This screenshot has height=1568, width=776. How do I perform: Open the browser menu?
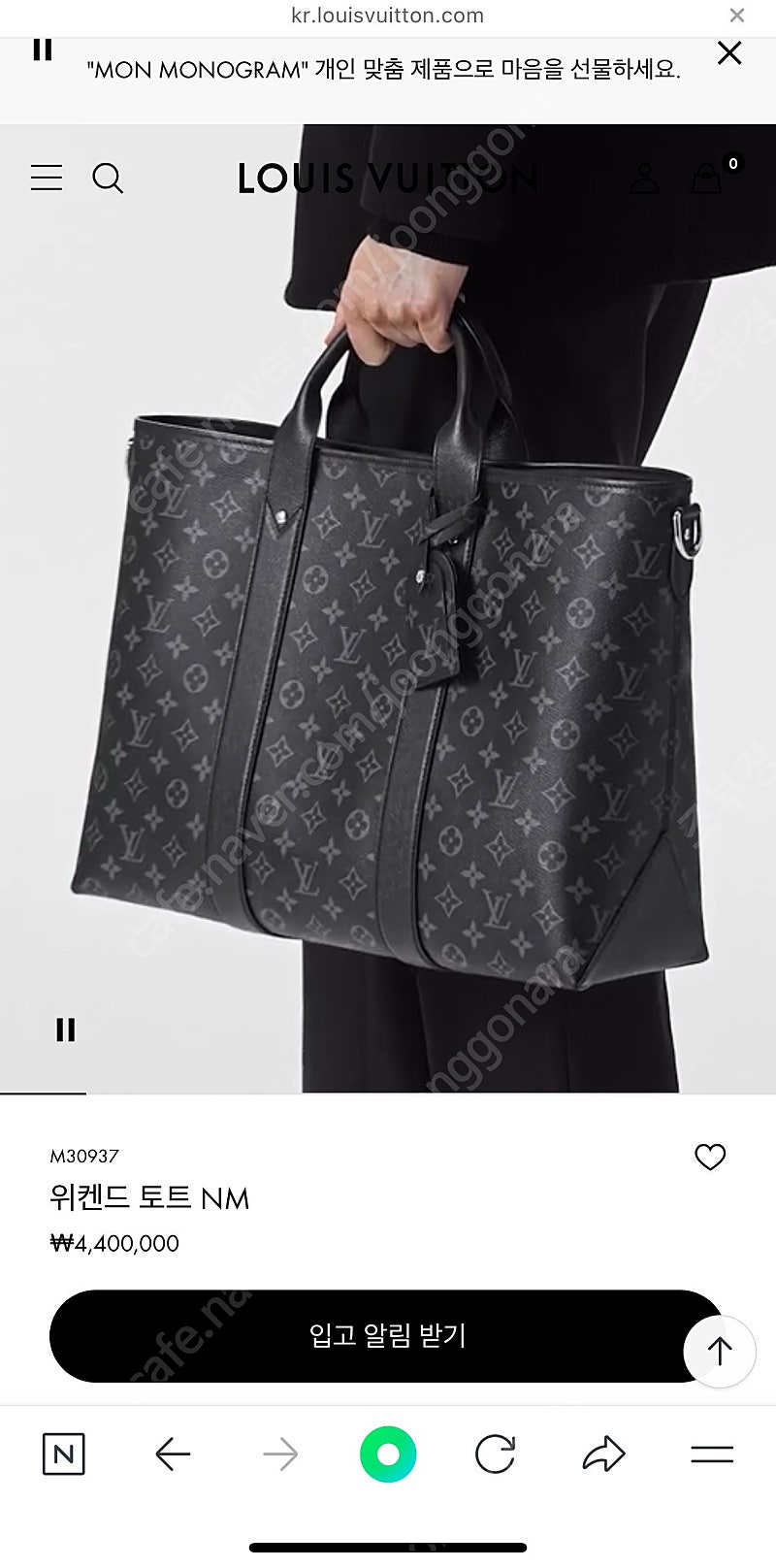[712, 1454]
